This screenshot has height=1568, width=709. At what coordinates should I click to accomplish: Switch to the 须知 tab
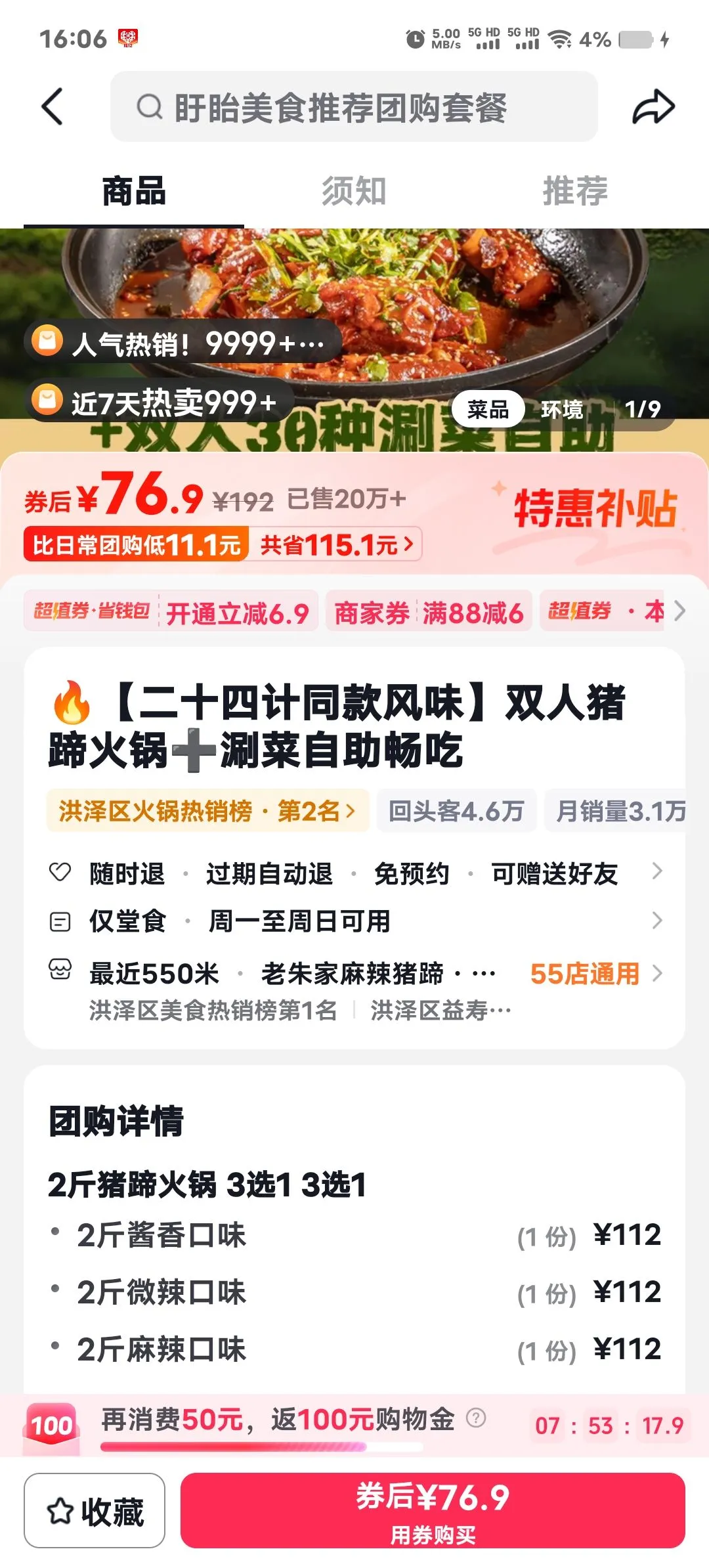click(354, 191)
